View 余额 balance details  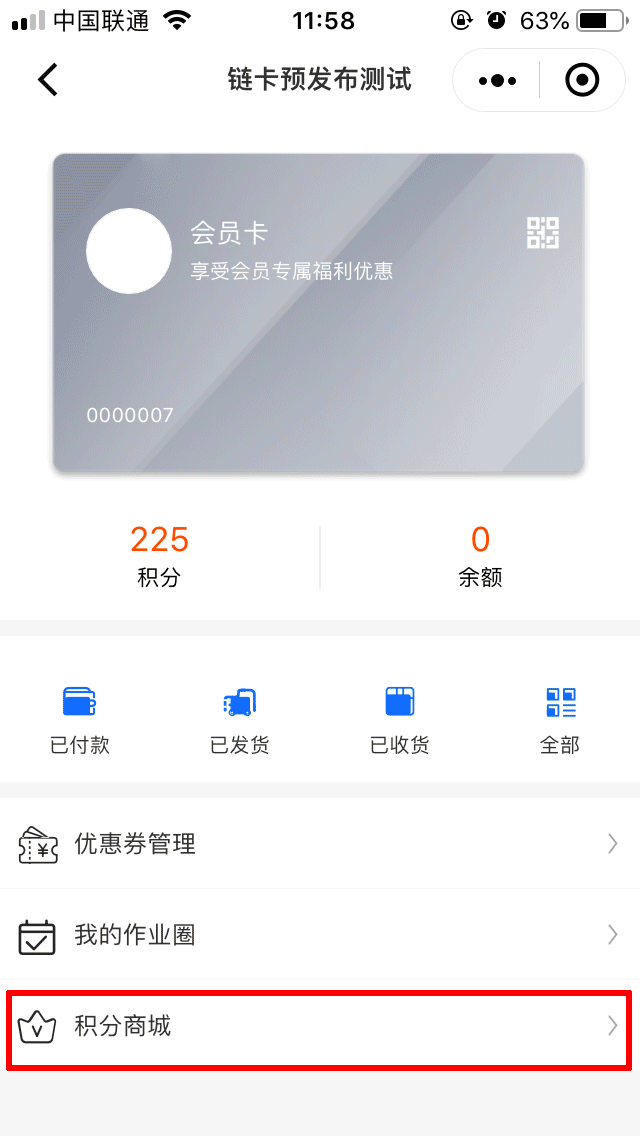pyautogui.click(x=480, y=556)
